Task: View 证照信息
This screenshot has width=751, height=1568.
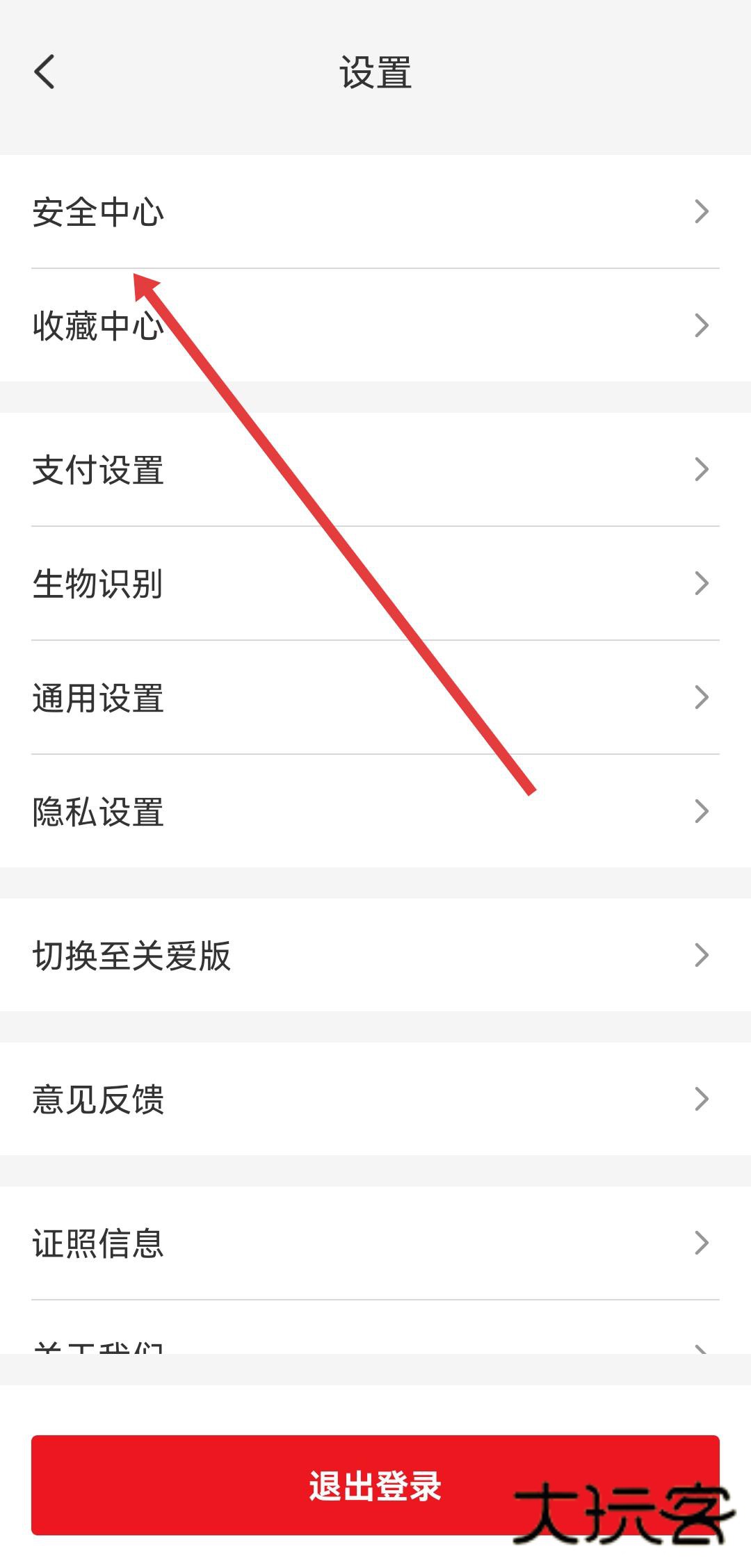Action: [375, 1243]
